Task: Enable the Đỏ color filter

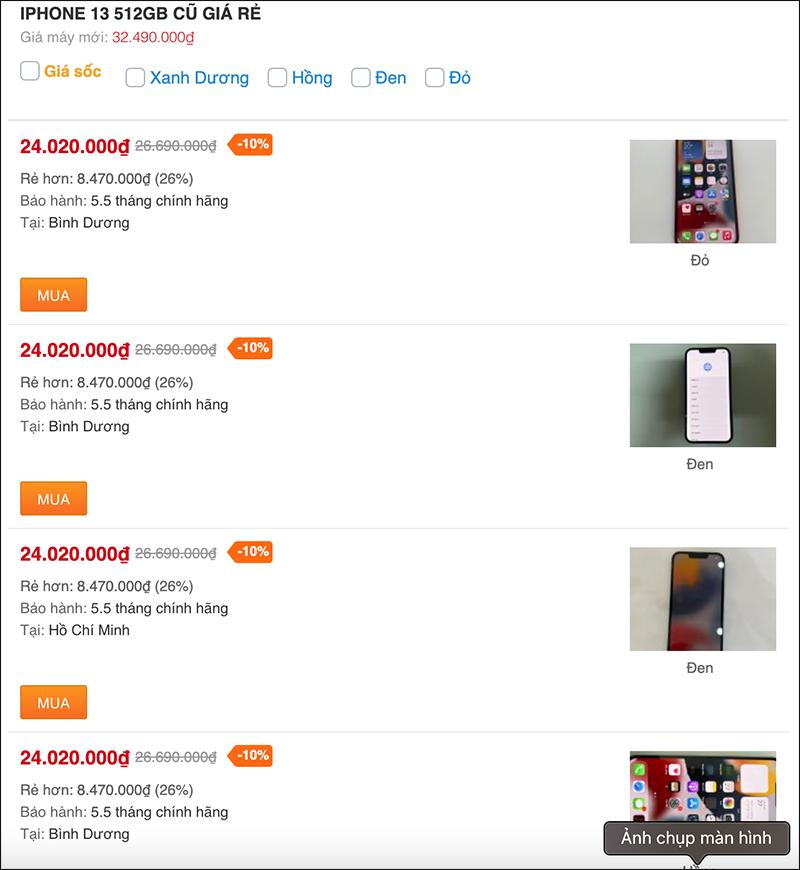Action: (x=434, y=77)
